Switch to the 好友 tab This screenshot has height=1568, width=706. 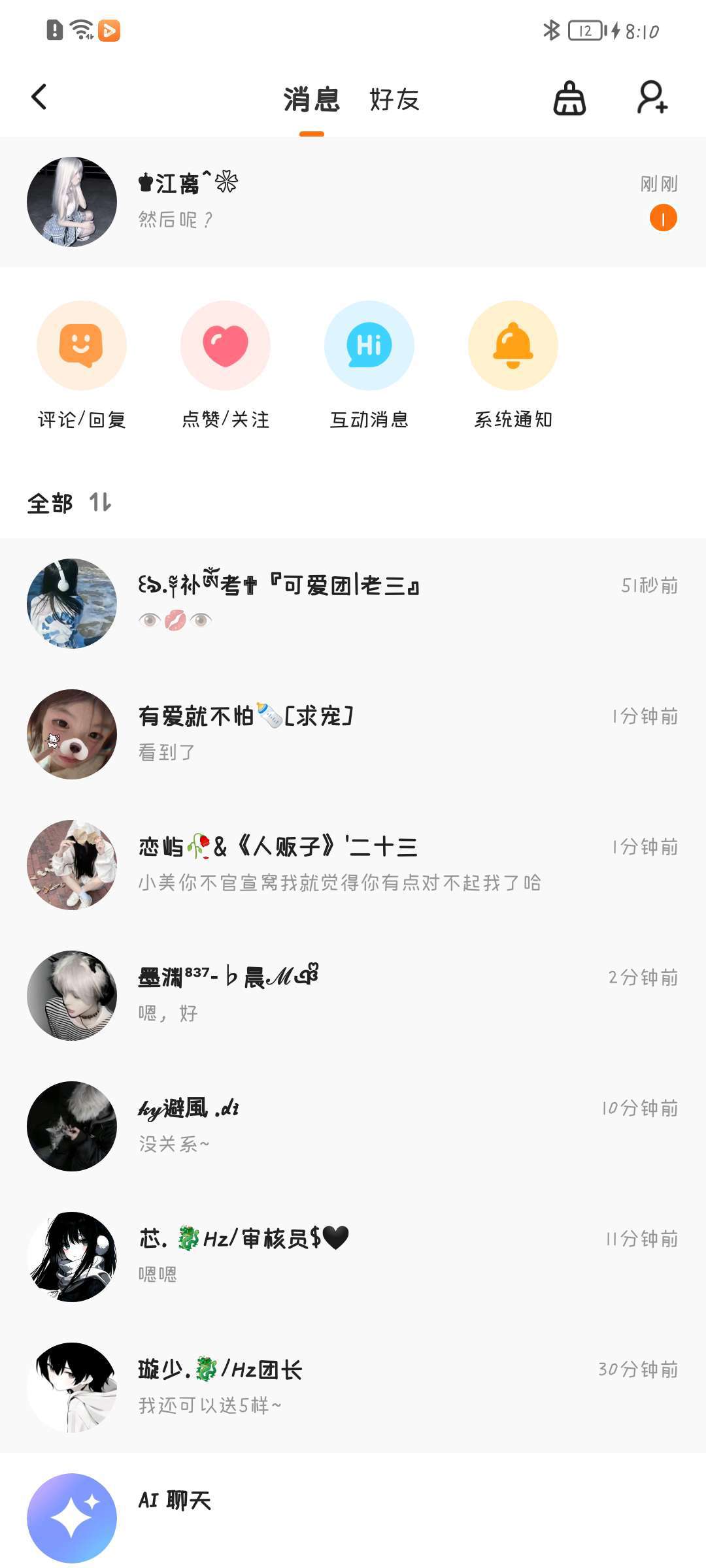pos(394,100)
